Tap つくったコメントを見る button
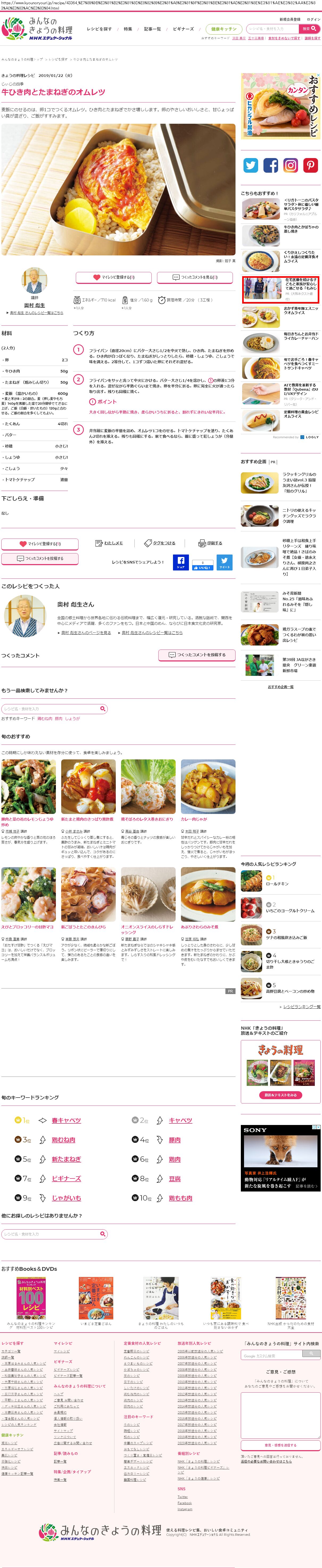Screen dimensions: 322x1568 pyautogui.click(x=195, y=277)
